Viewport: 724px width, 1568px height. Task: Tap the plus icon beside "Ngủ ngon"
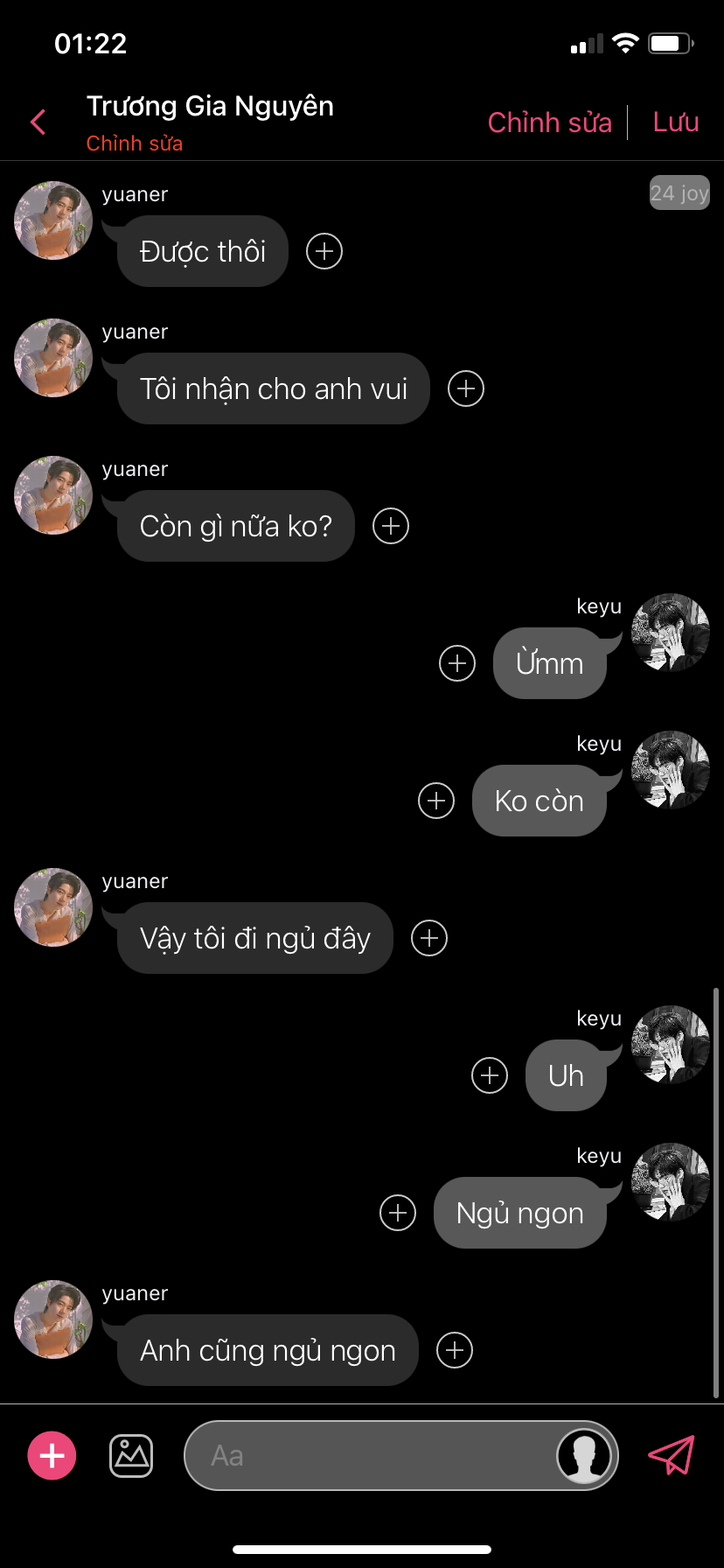tap(398, 1213)
